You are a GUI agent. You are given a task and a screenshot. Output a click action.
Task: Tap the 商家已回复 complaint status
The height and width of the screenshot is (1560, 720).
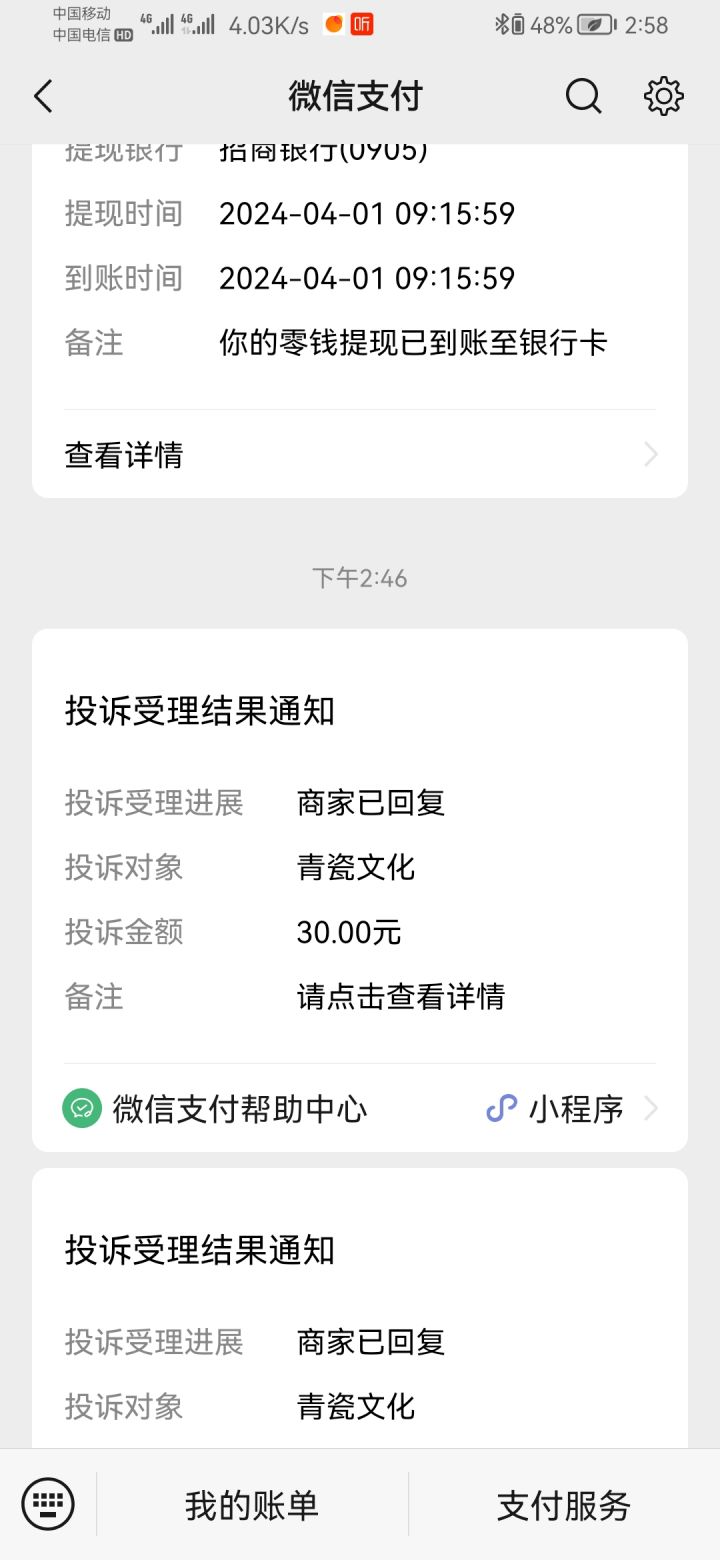(x=372, y=802)
